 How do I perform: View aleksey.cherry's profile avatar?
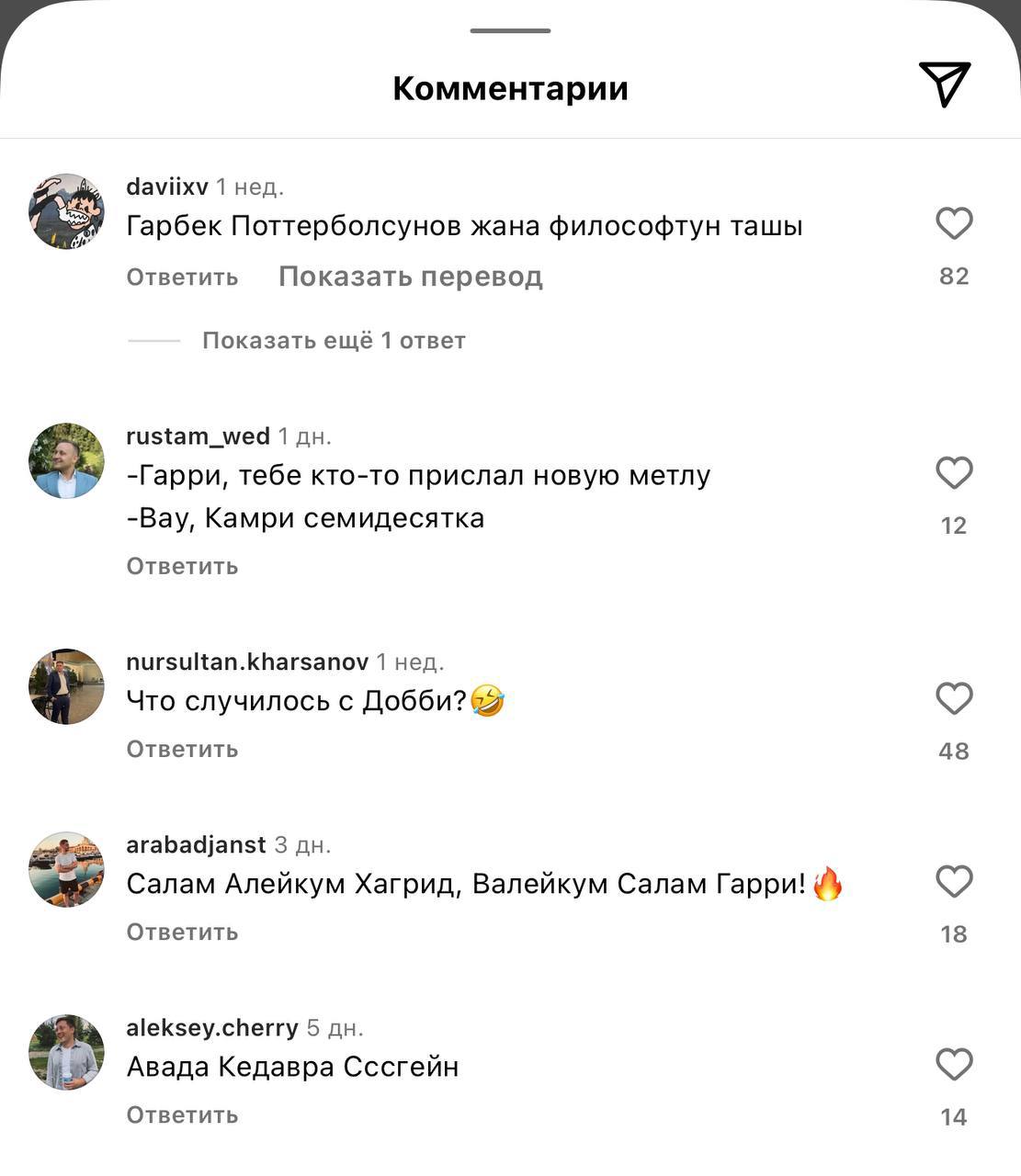coord(66,1053)
